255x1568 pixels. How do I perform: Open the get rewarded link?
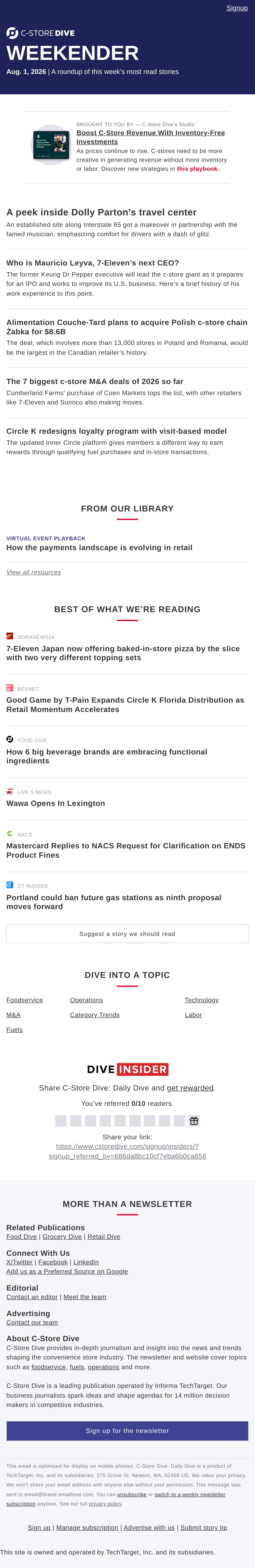coord(190,1088)
